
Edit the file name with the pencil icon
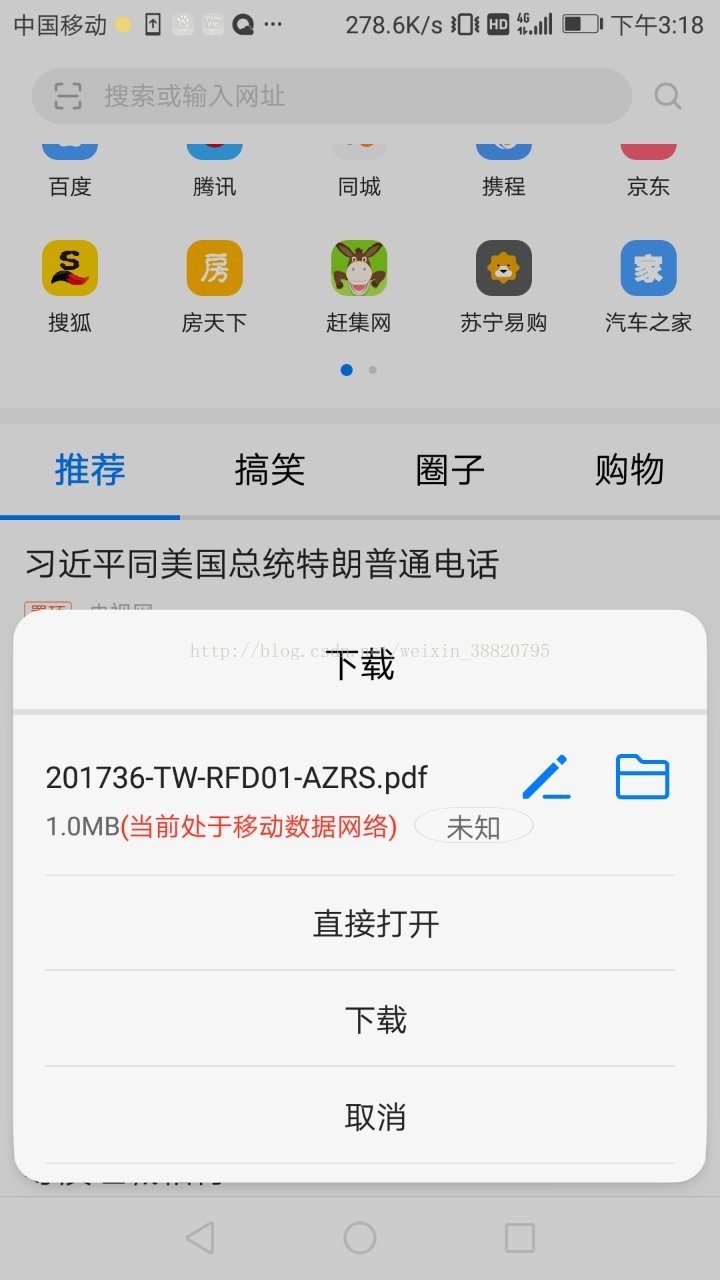coord(546,777)
